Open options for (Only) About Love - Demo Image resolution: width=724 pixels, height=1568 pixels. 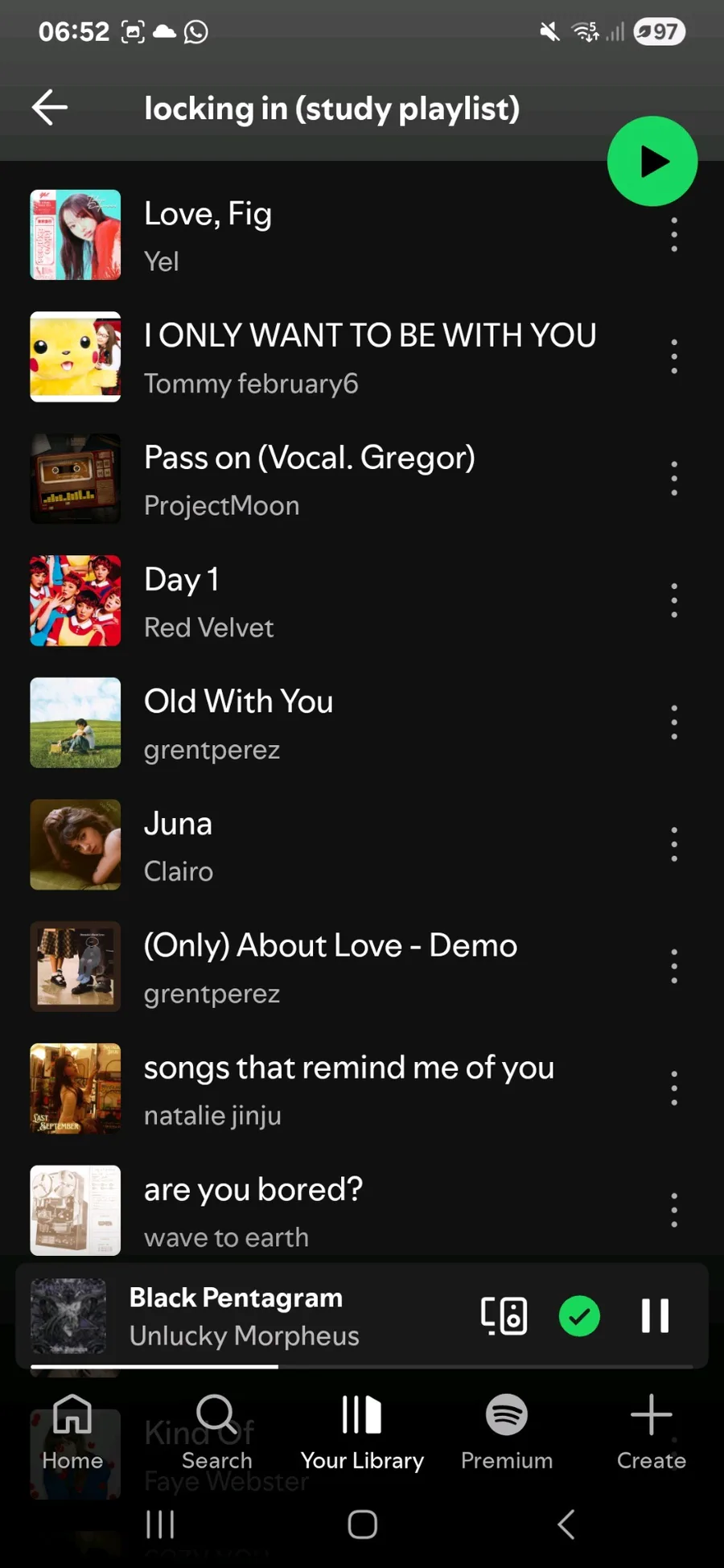coord(674,966)
